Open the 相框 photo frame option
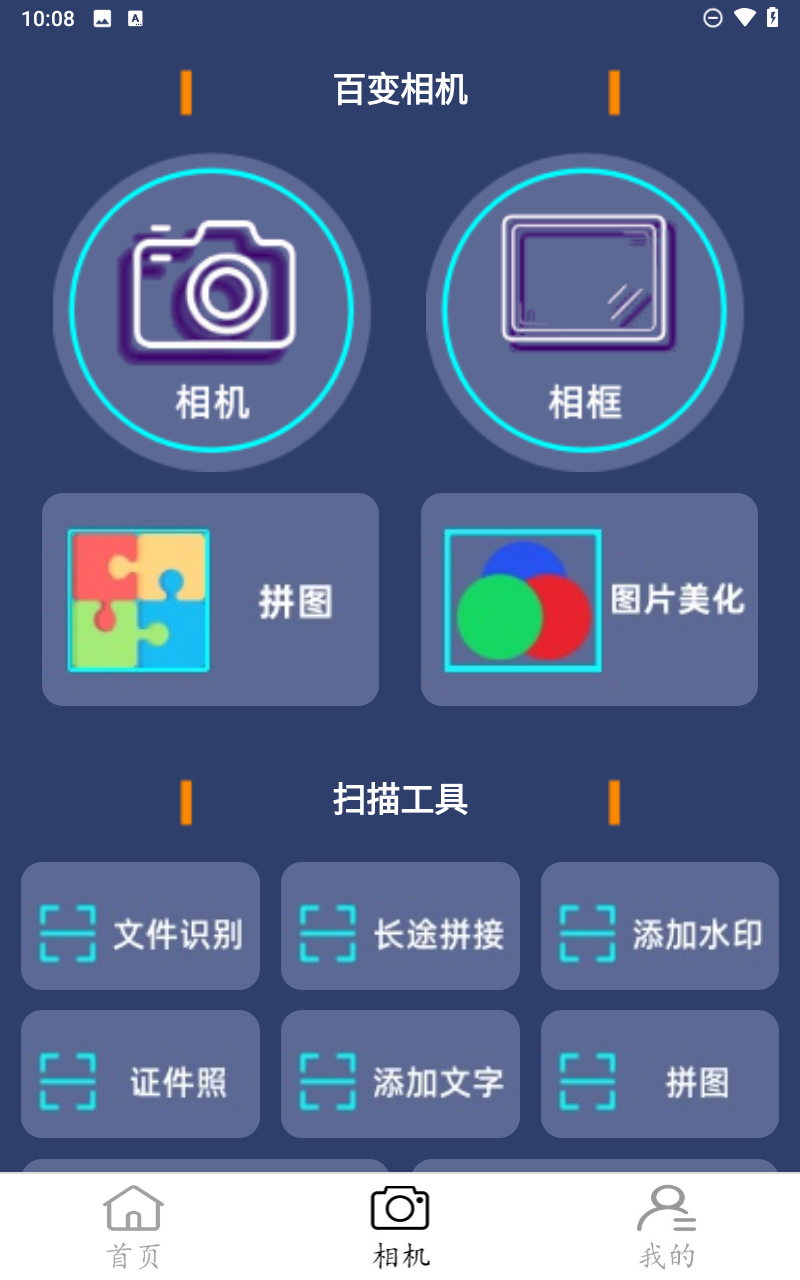 coord(585,312)
